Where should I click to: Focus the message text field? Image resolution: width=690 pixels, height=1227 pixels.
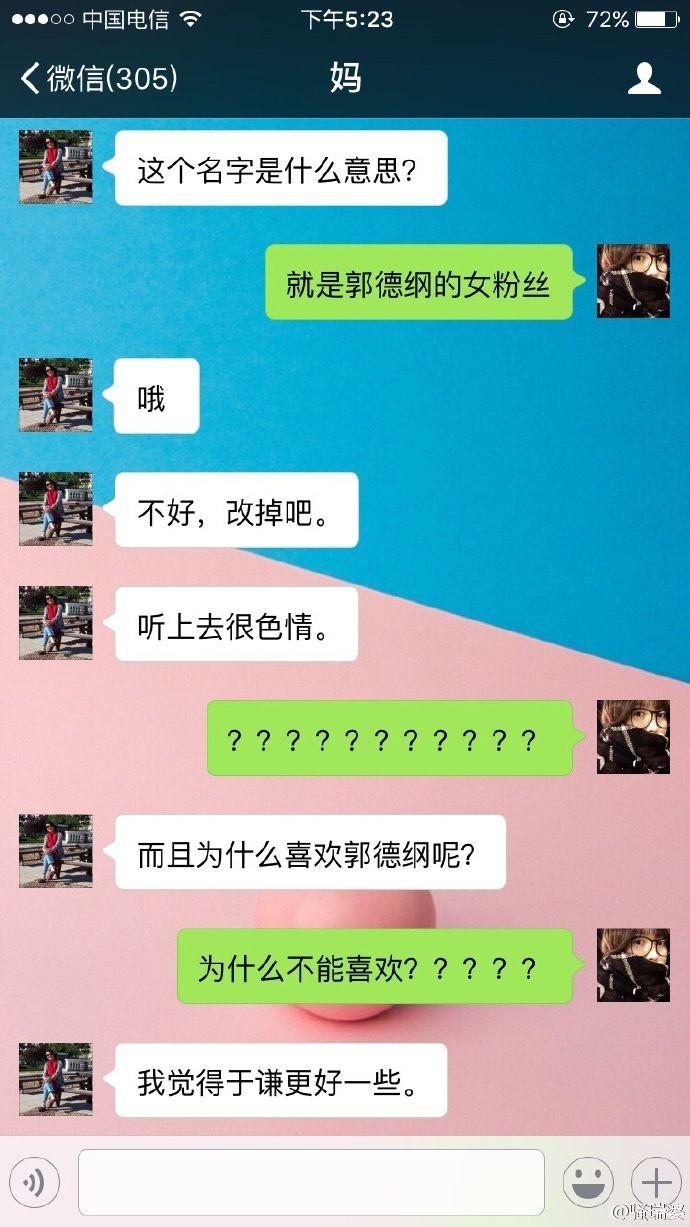311,1183
